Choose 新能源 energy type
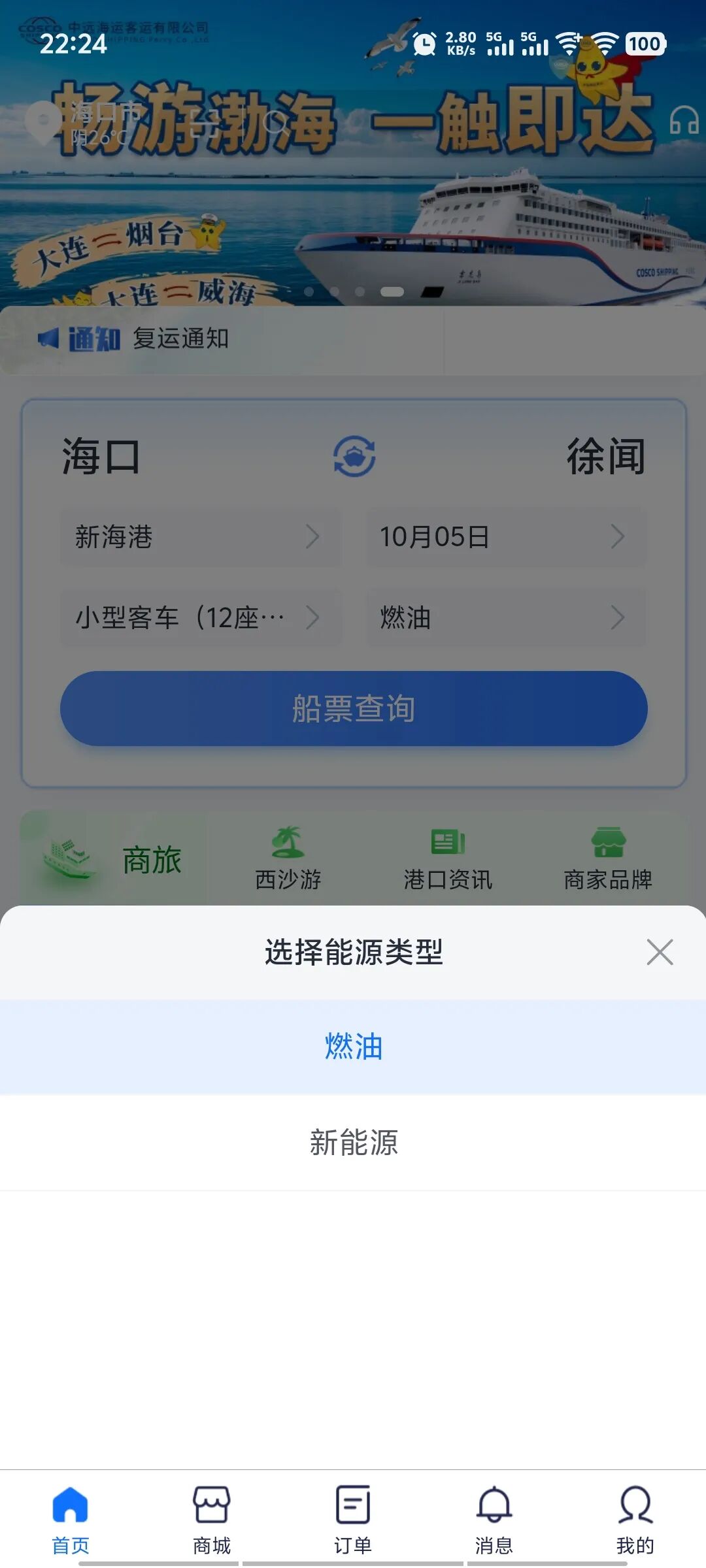 click(353, 1143)
